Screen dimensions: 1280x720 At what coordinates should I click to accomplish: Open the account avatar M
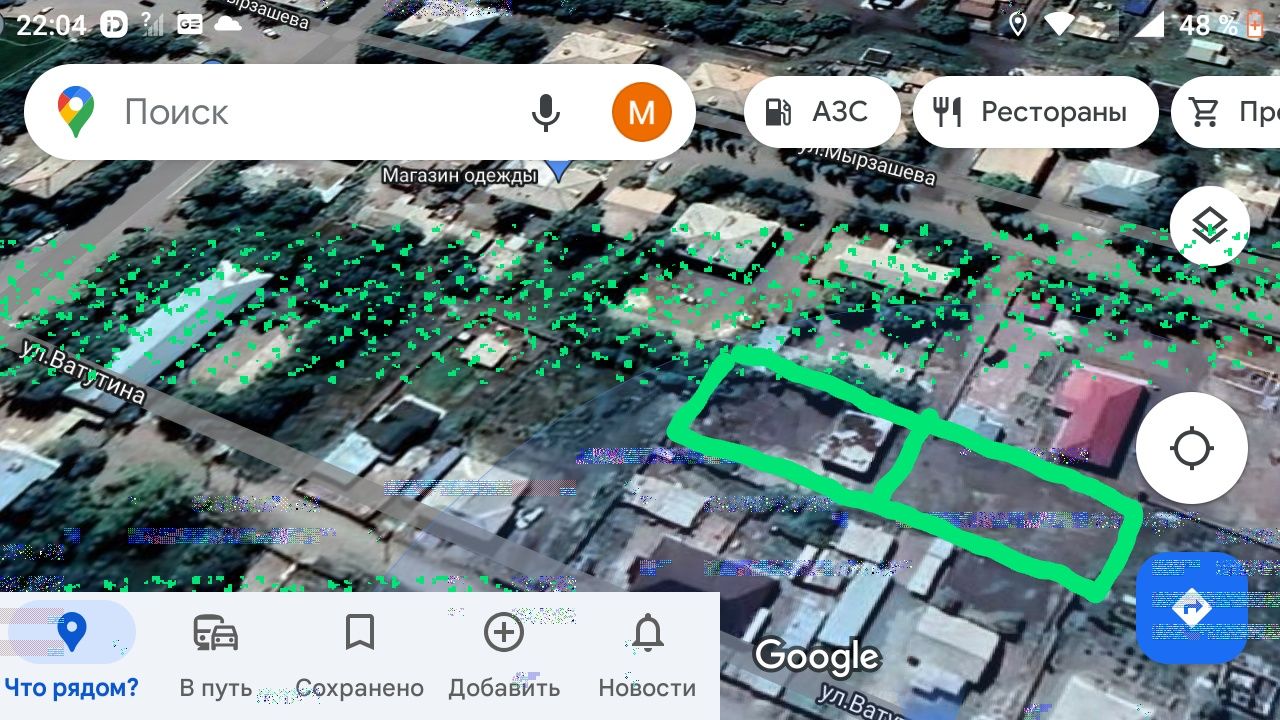pos(641,112)
